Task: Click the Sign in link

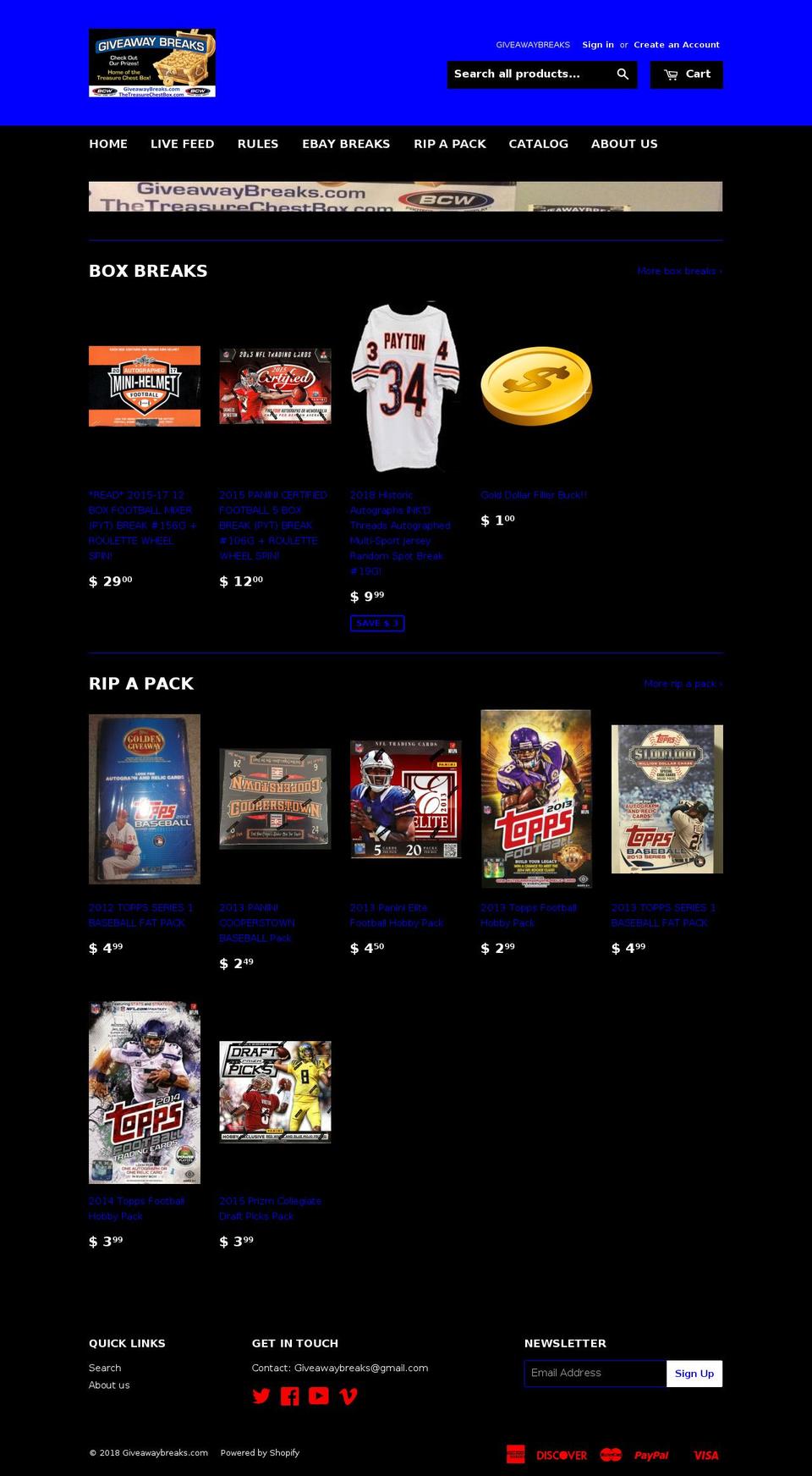Action: pos(598,45)
